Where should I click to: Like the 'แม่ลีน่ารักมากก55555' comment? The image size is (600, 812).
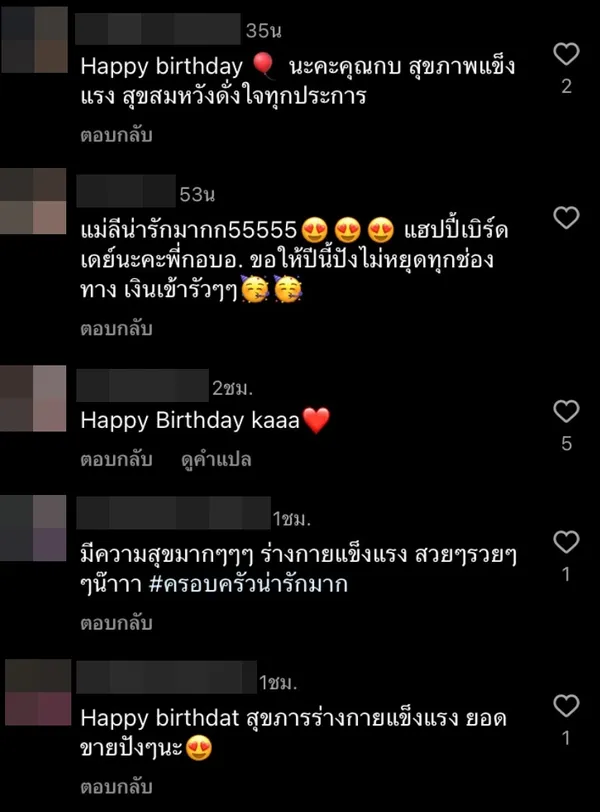click(566, 218)
